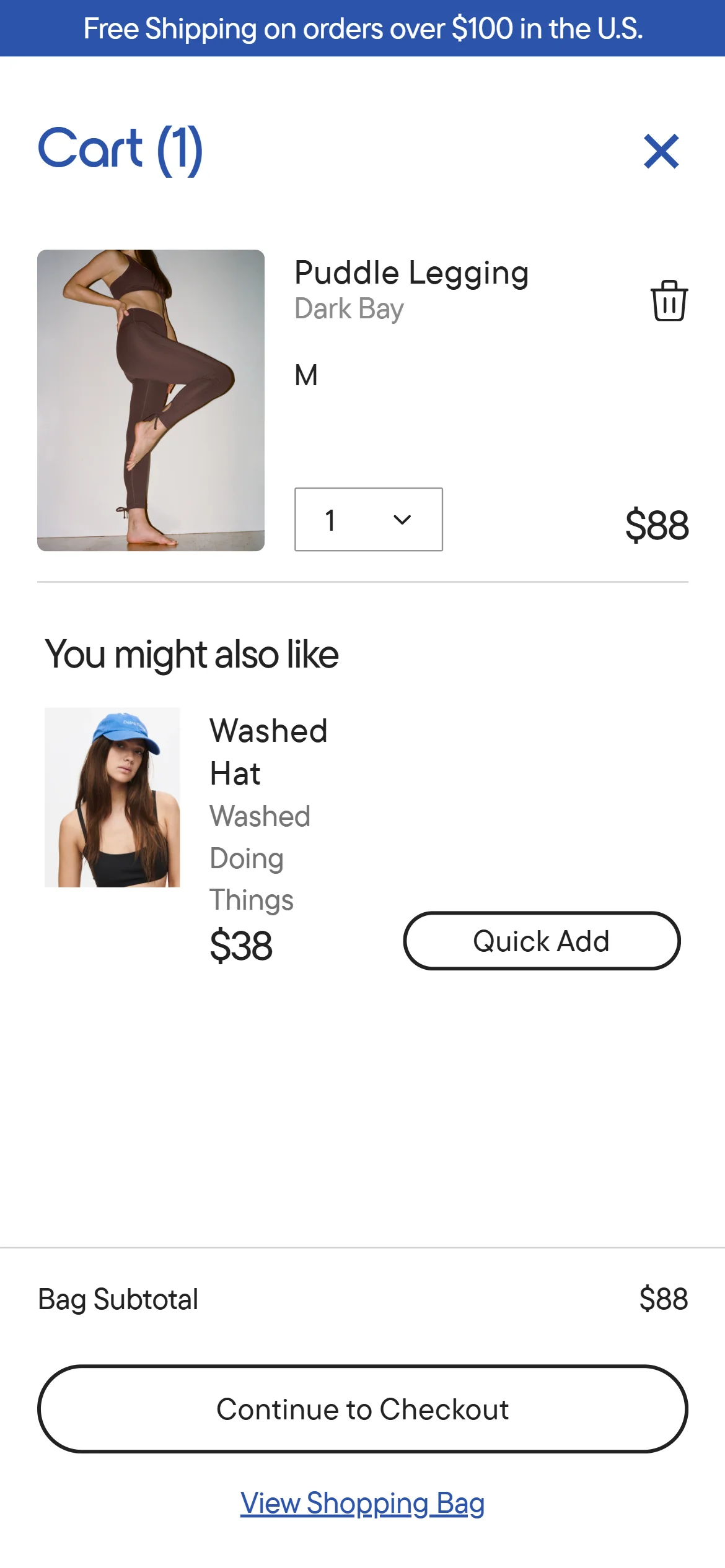Quick Add the Washed Hat

click(x=542, y=941)
